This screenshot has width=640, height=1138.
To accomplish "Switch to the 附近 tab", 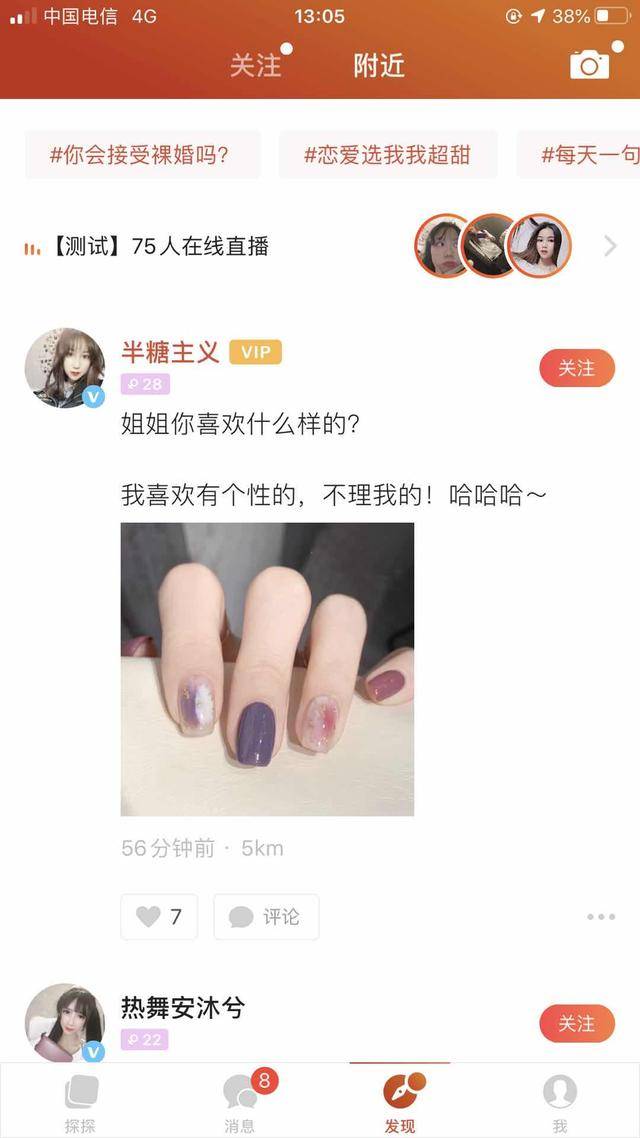I will coord(379,66).
